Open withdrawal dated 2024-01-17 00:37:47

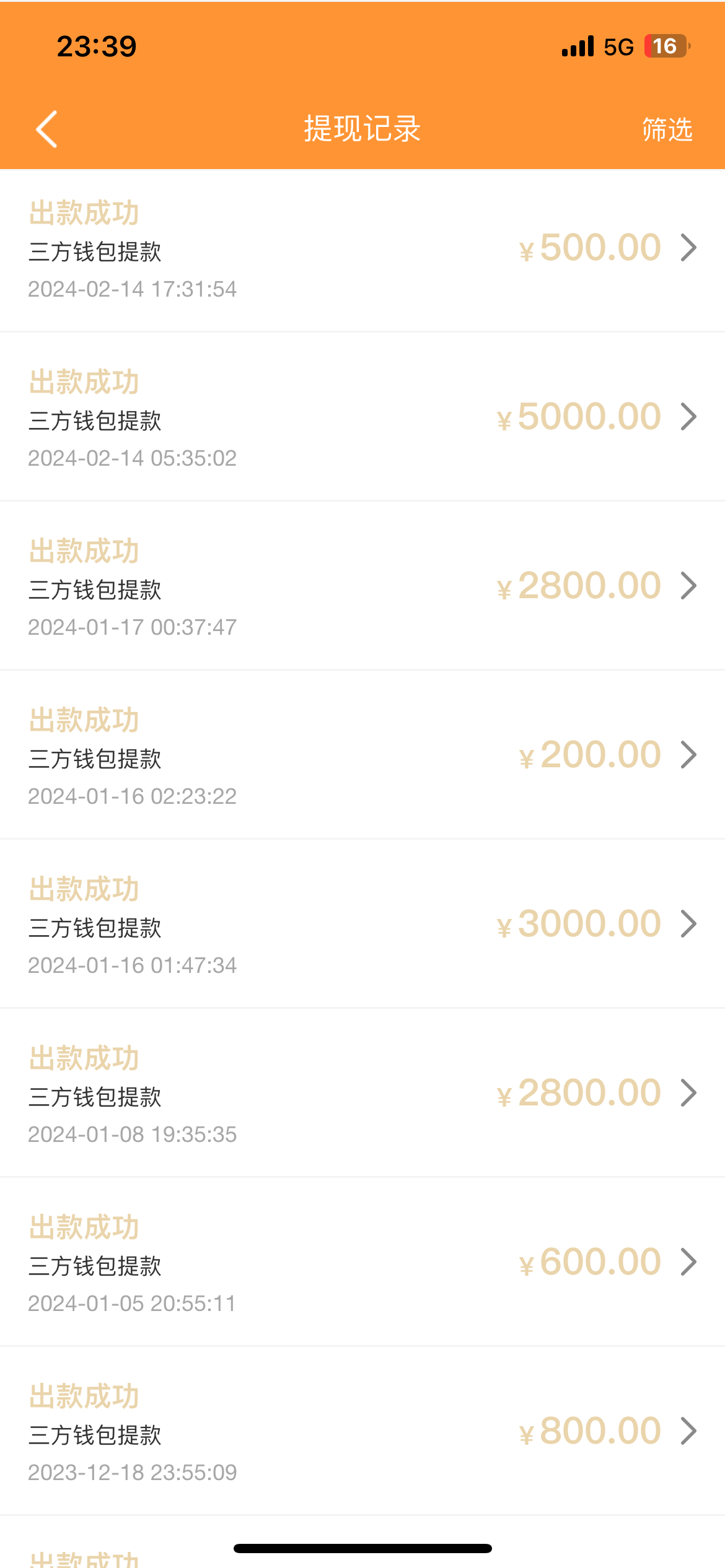pos(362,586)
